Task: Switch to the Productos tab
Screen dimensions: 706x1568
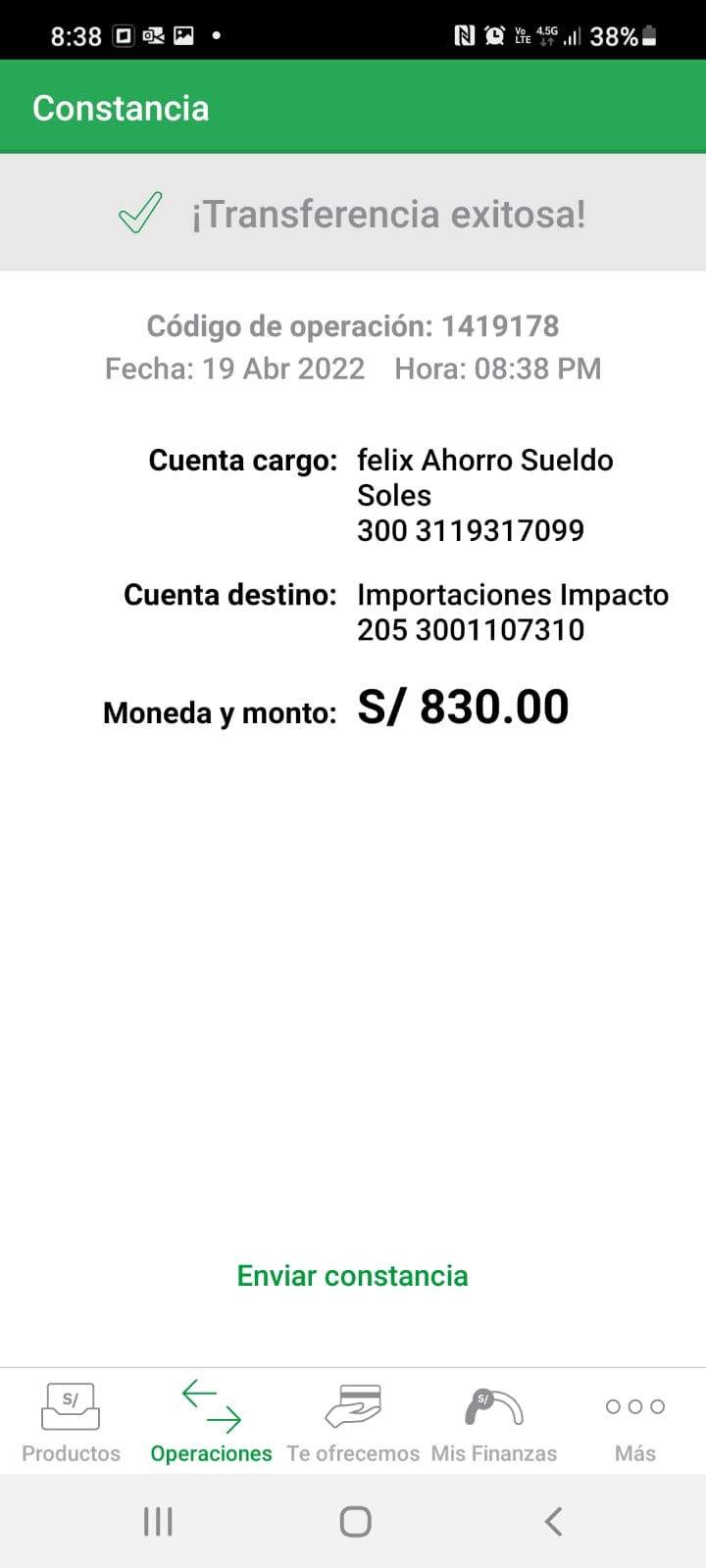Action: (x=71, y=1421)
